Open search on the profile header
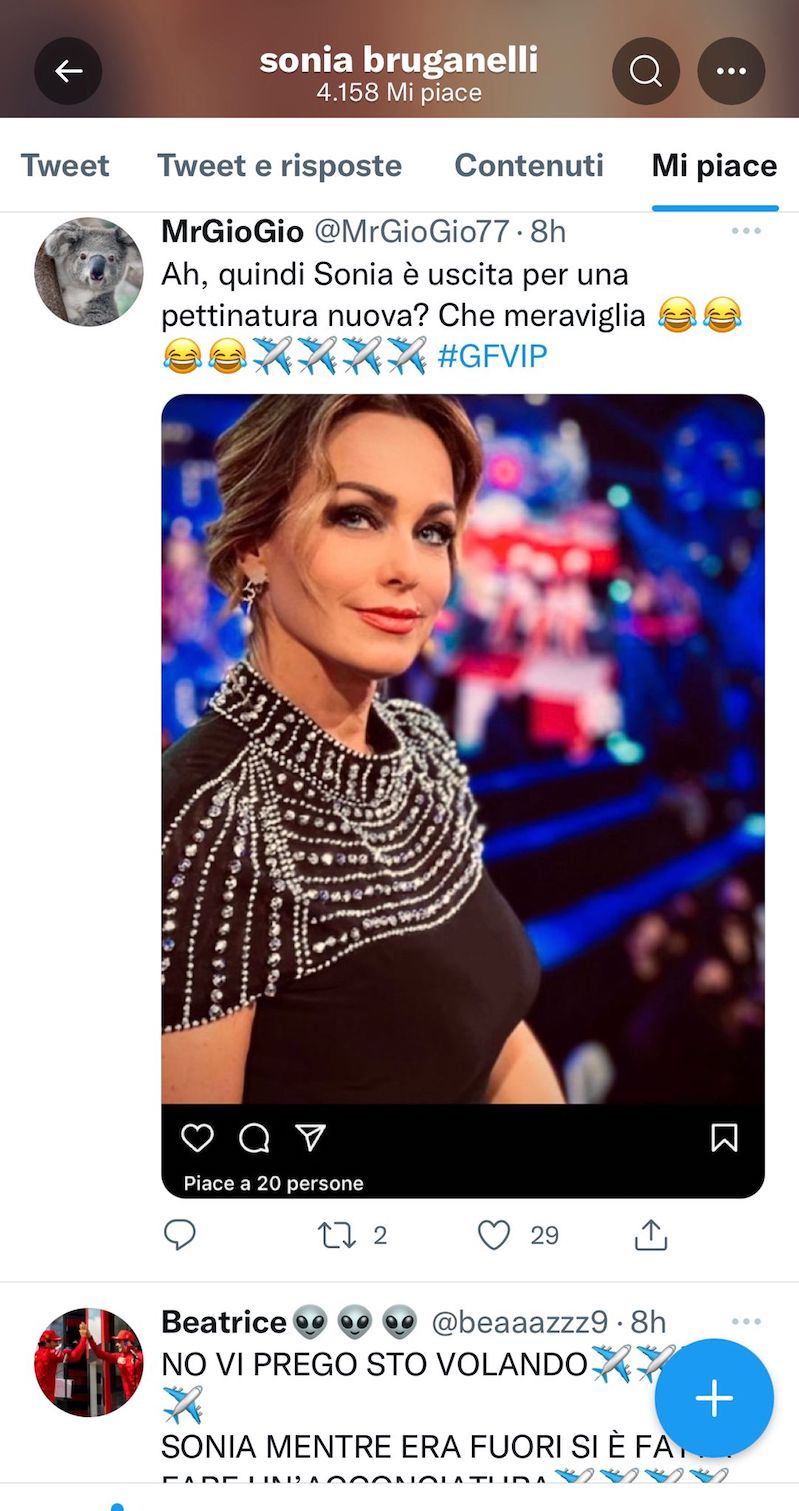The height and width of the screenshot is (1511, 799). pos(646,71)
